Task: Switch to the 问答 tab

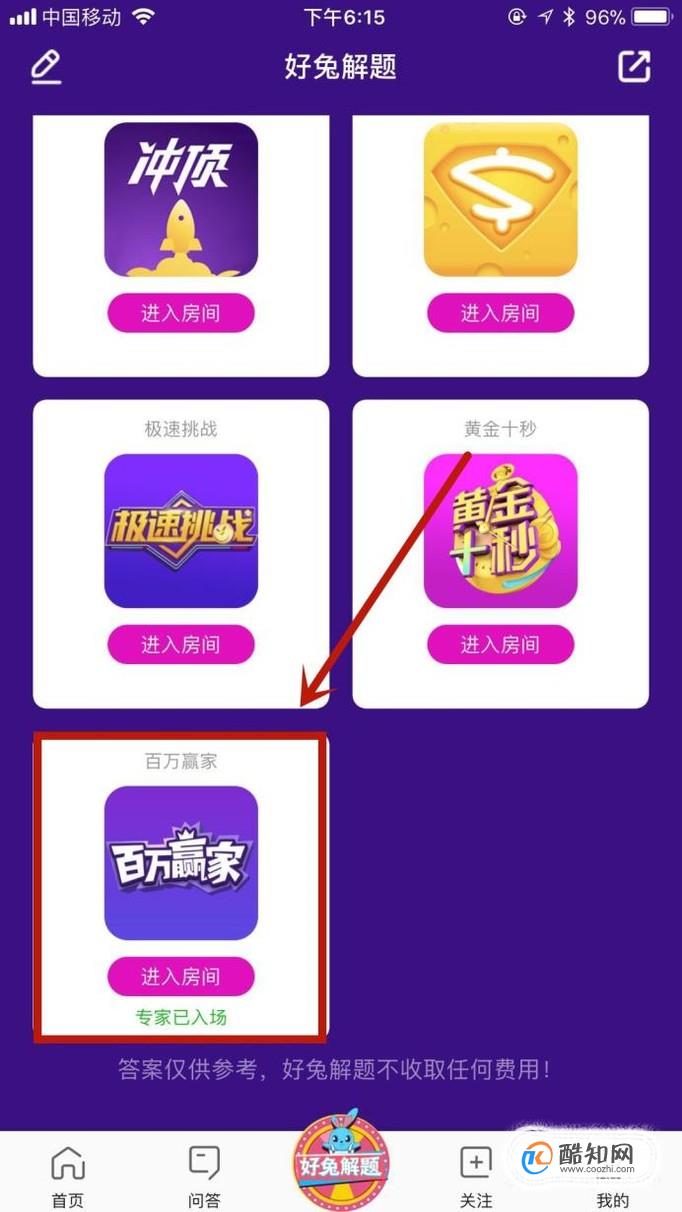Action: pos(204,1176)
